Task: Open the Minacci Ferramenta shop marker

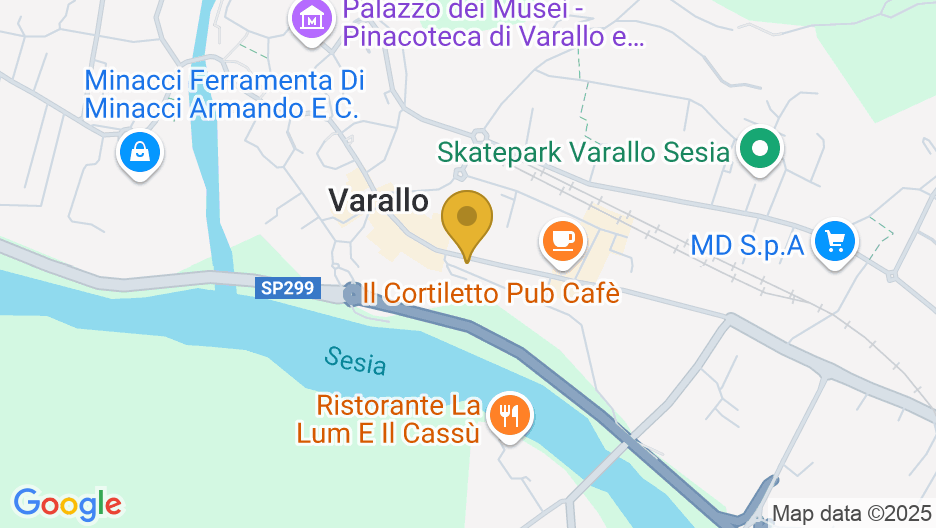Action: click(140, 152)
